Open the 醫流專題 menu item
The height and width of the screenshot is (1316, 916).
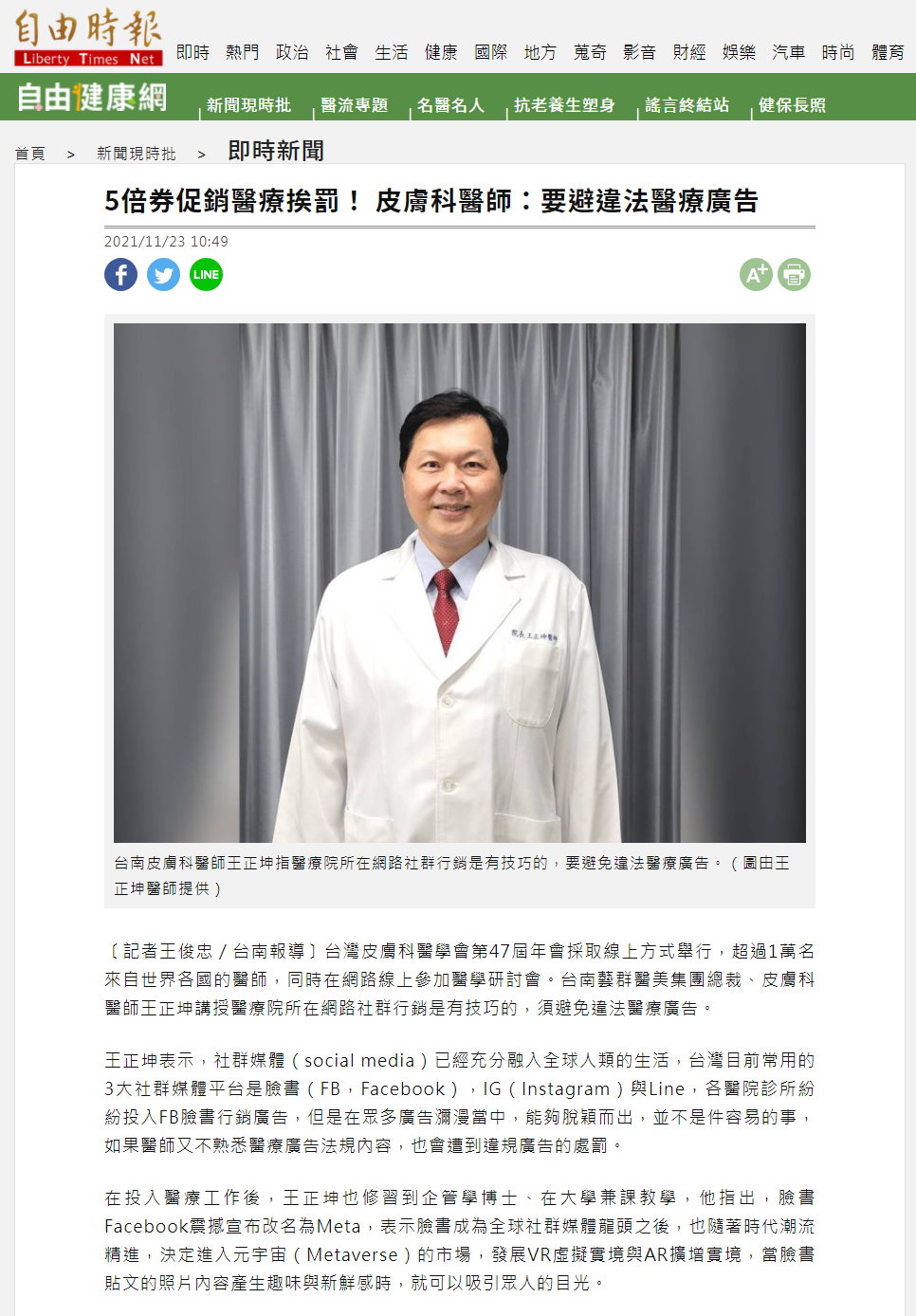[x=355, y=105]
